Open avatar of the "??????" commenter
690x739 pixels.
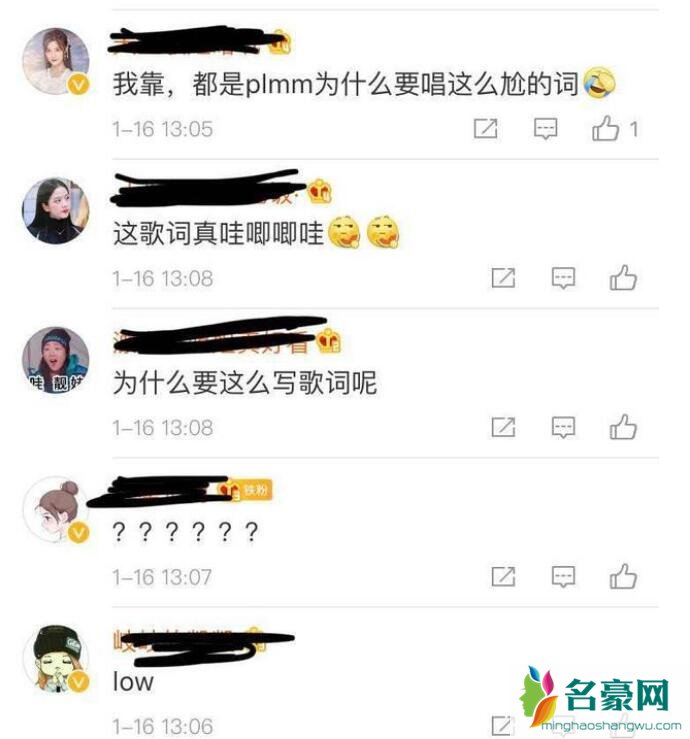pyautogui.click(x=56, y=509)
